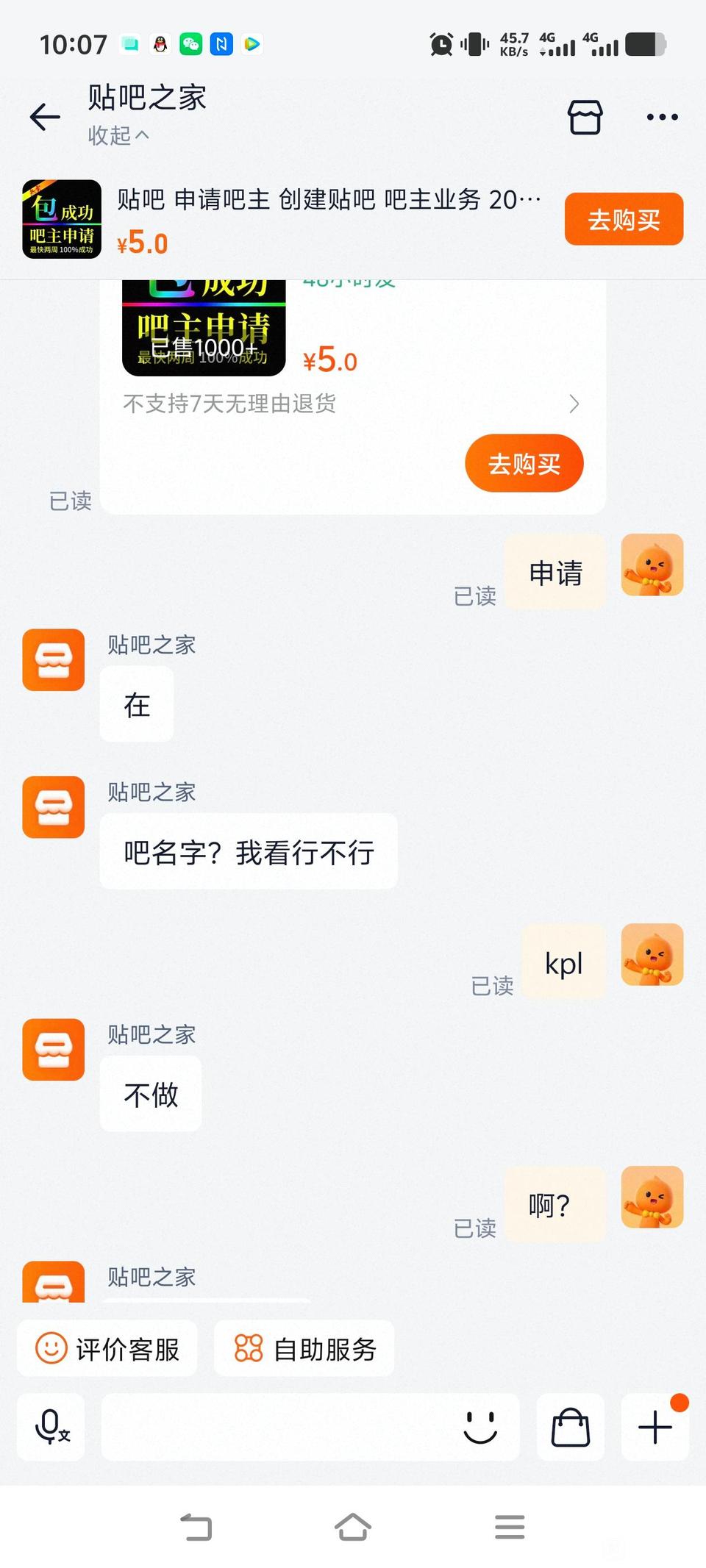The height and width of the screenshot is (1568, 706).
Task: Open the shopping bag icon
Action: [571, 1427]
